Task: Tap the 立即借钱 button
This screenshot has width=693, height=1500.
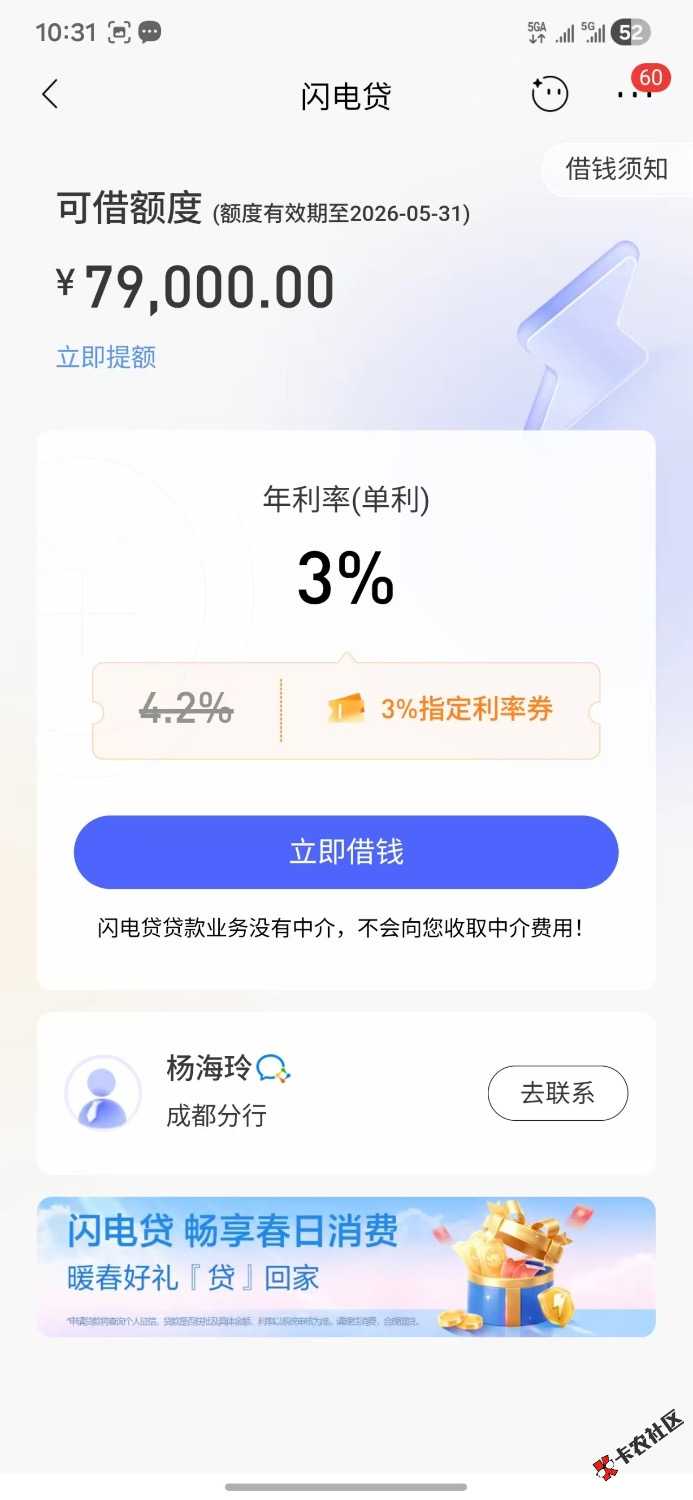Action: [346, 852]
